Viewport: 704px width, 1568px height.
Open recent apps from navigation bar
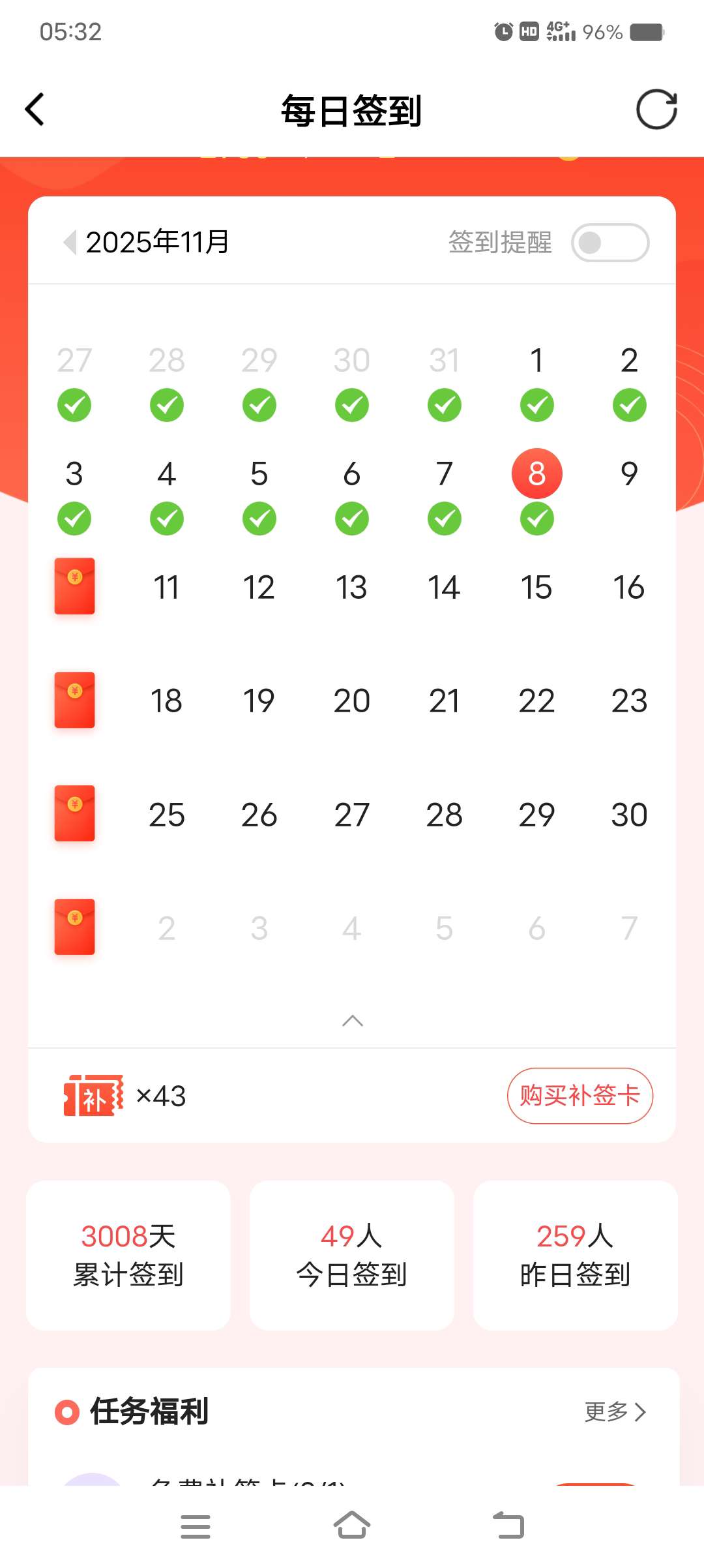tap(195, 1526)
